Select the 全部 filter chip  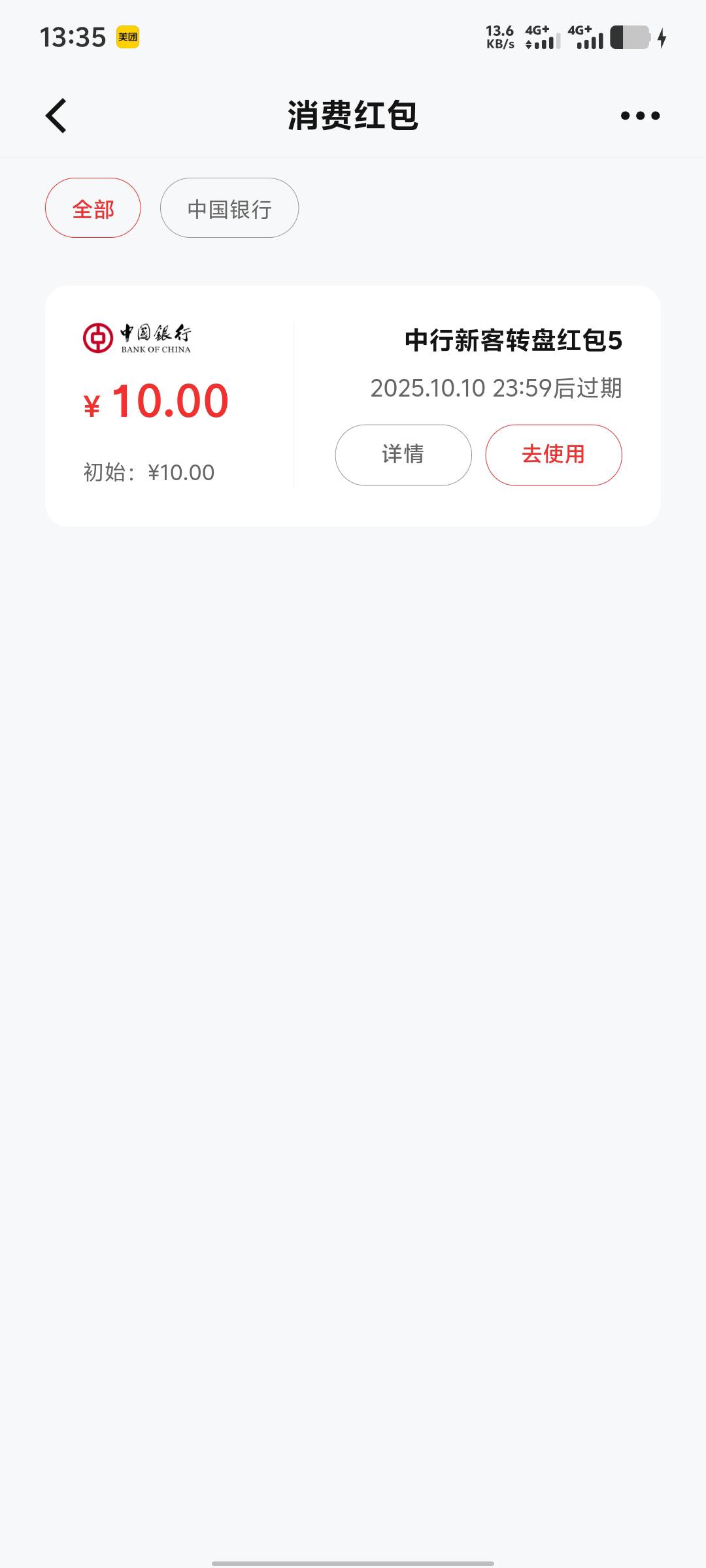(x=93, y=208)
